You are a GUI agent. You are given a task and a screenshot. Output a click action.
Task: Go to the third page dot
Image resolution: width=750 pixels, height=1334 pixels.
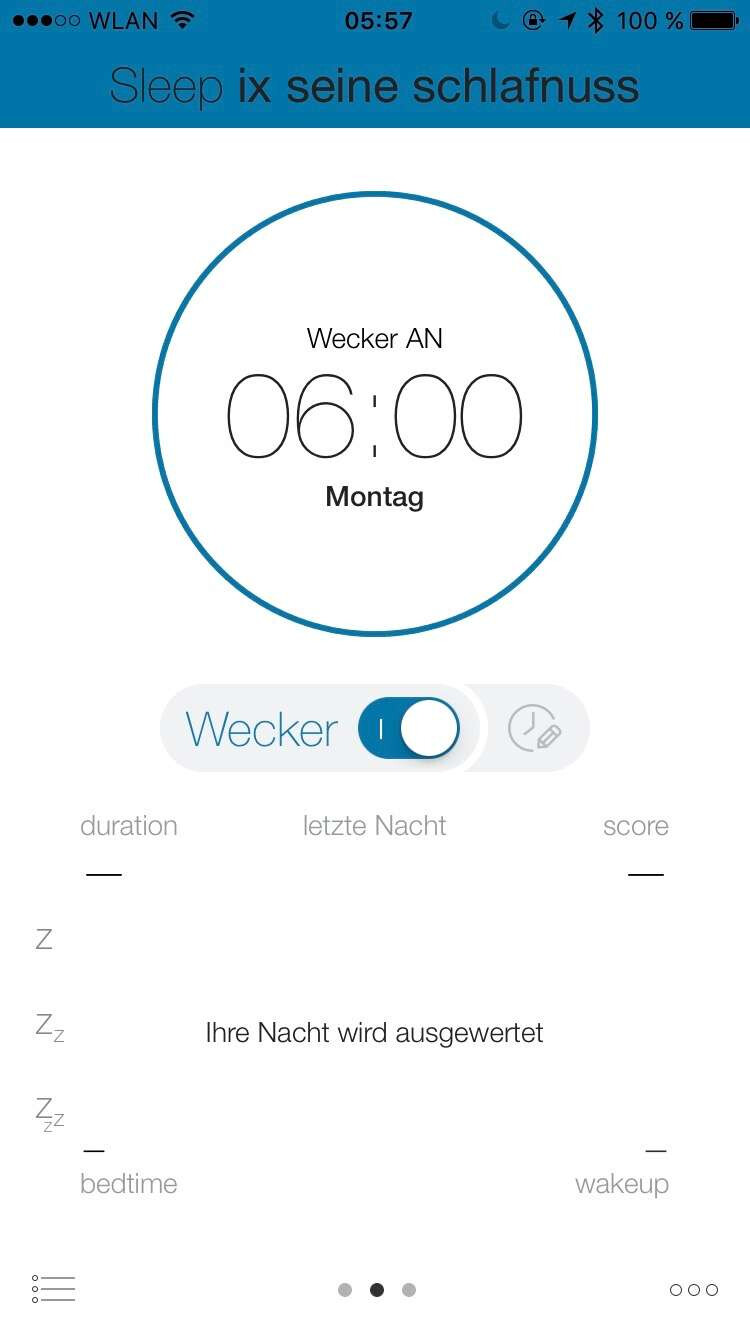[408, 1290]
